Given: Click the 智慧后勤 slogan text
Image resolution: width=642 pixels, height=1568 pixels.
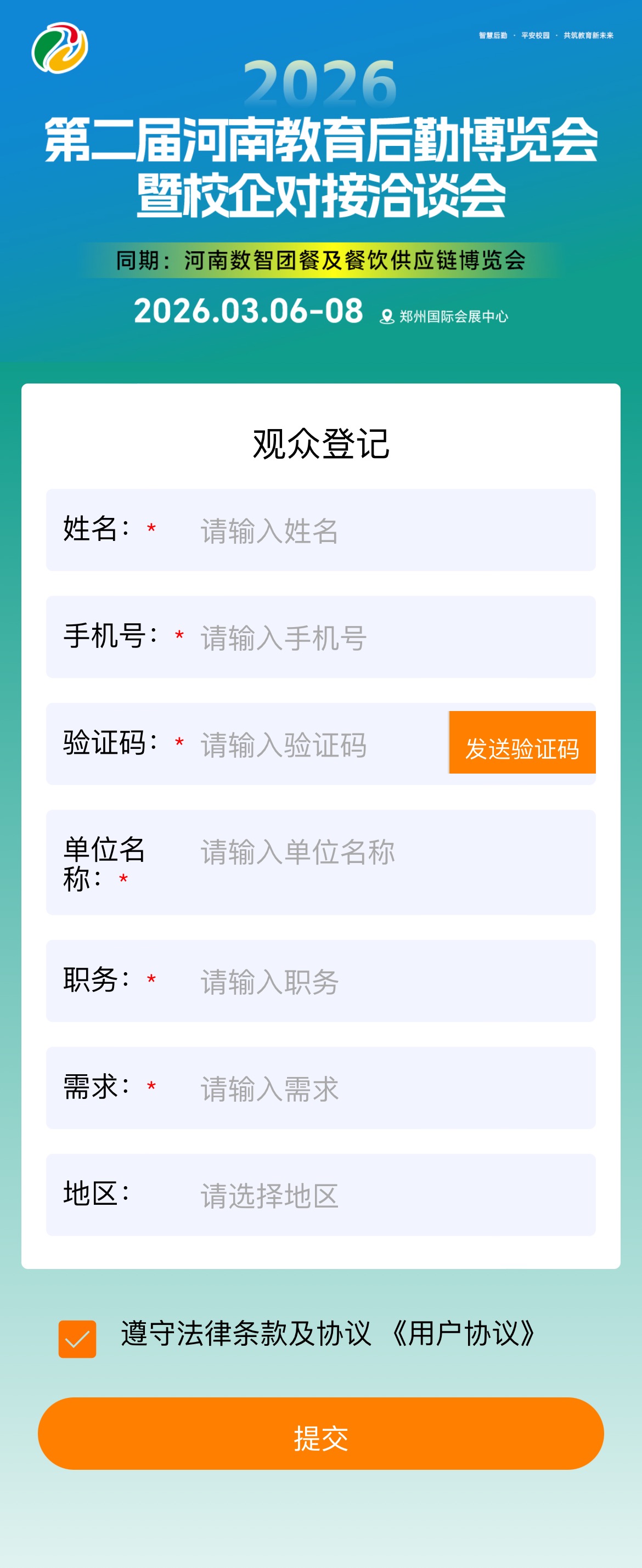Looking at the screenshot, I should pyautogui.click(x=493, y=35).
